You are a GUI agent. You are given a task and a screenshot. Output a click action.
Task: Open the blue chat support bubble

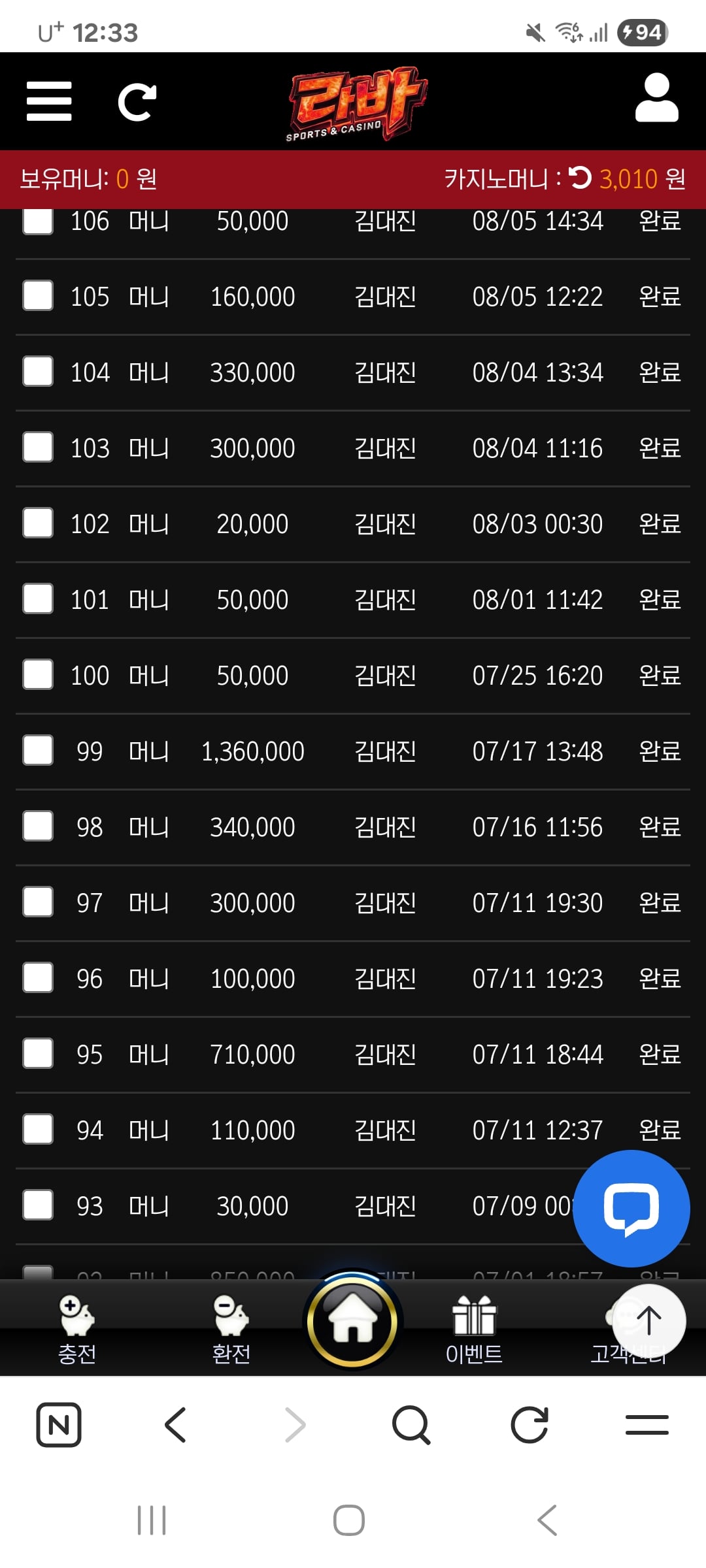[631, 1209]
